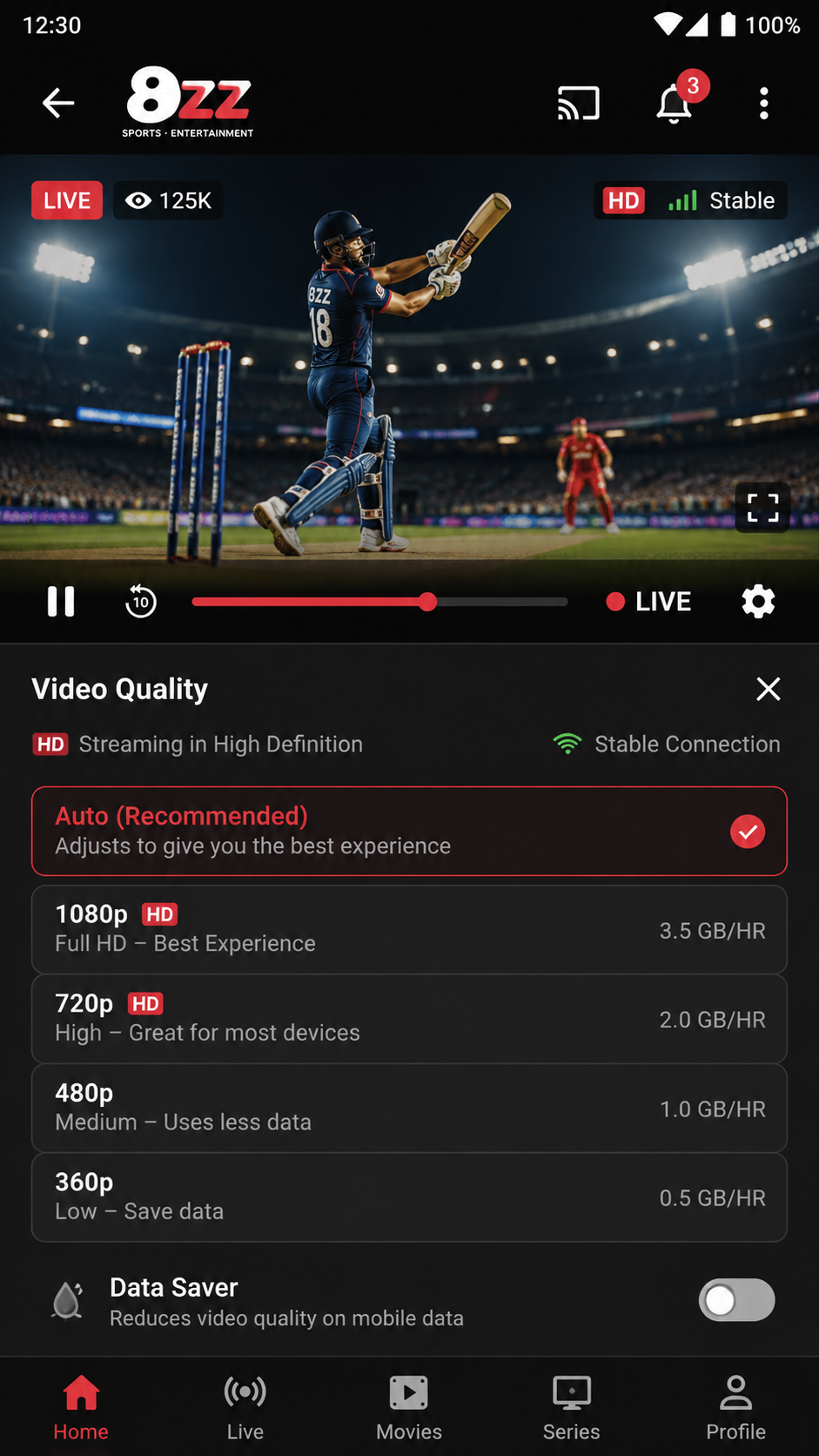Screen dimensions: 819x1456
Task: Go back using the arrow
Action: pos(58,103)
